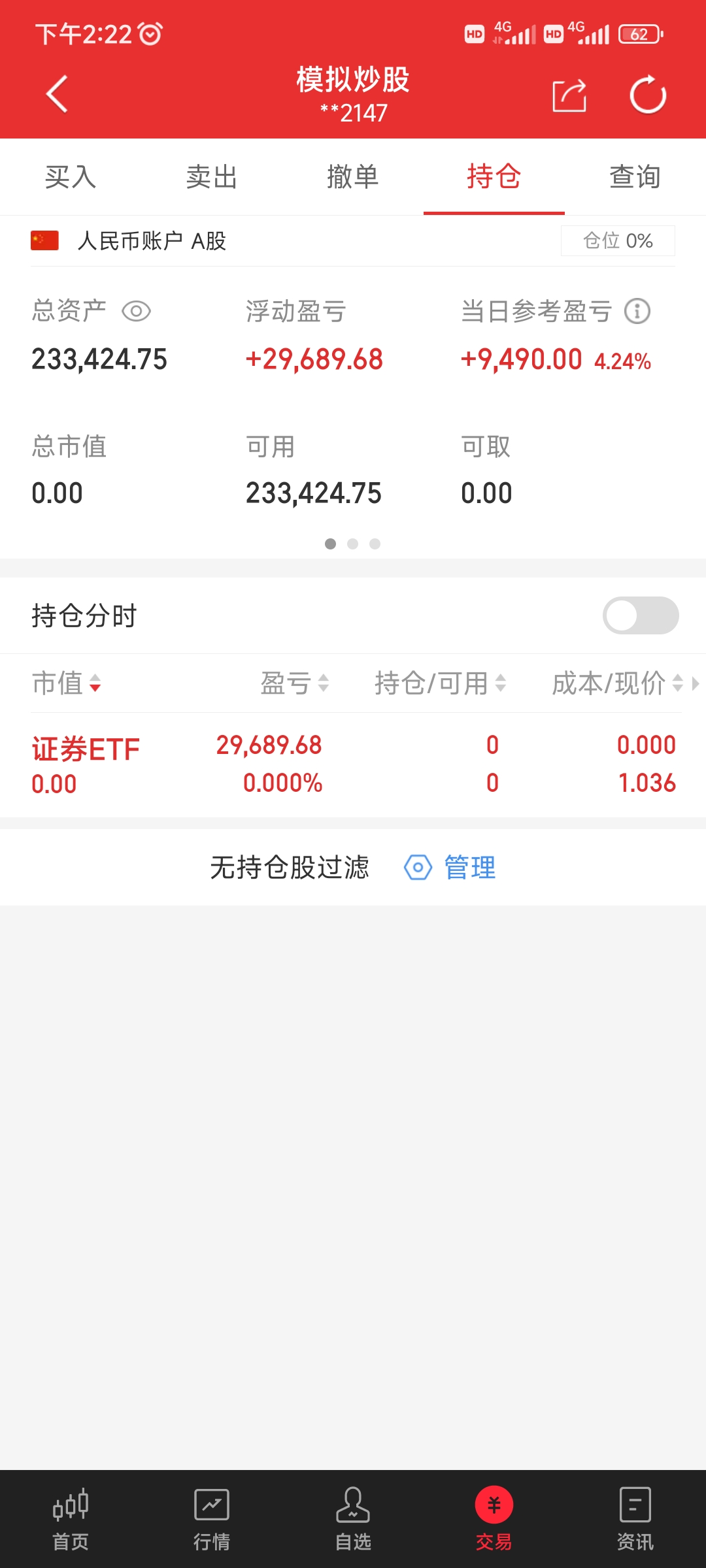Refresh the account data
Image resolution: width=706 pixels, height=1568 pixels.
647,96
